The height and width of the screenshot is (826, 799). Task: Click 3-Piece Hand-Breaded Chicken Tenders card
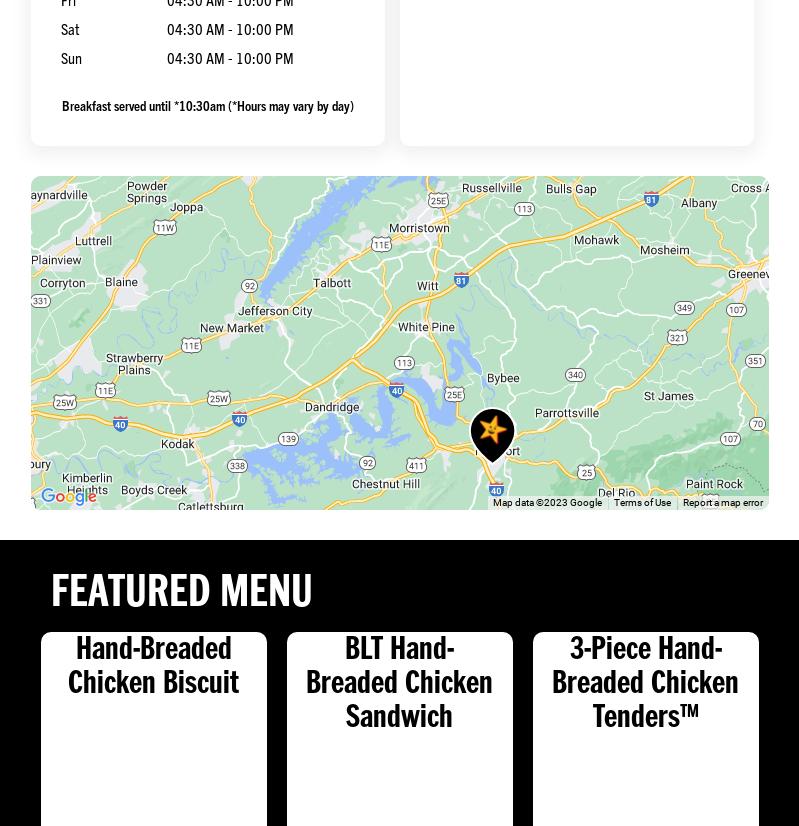point(645,729)
